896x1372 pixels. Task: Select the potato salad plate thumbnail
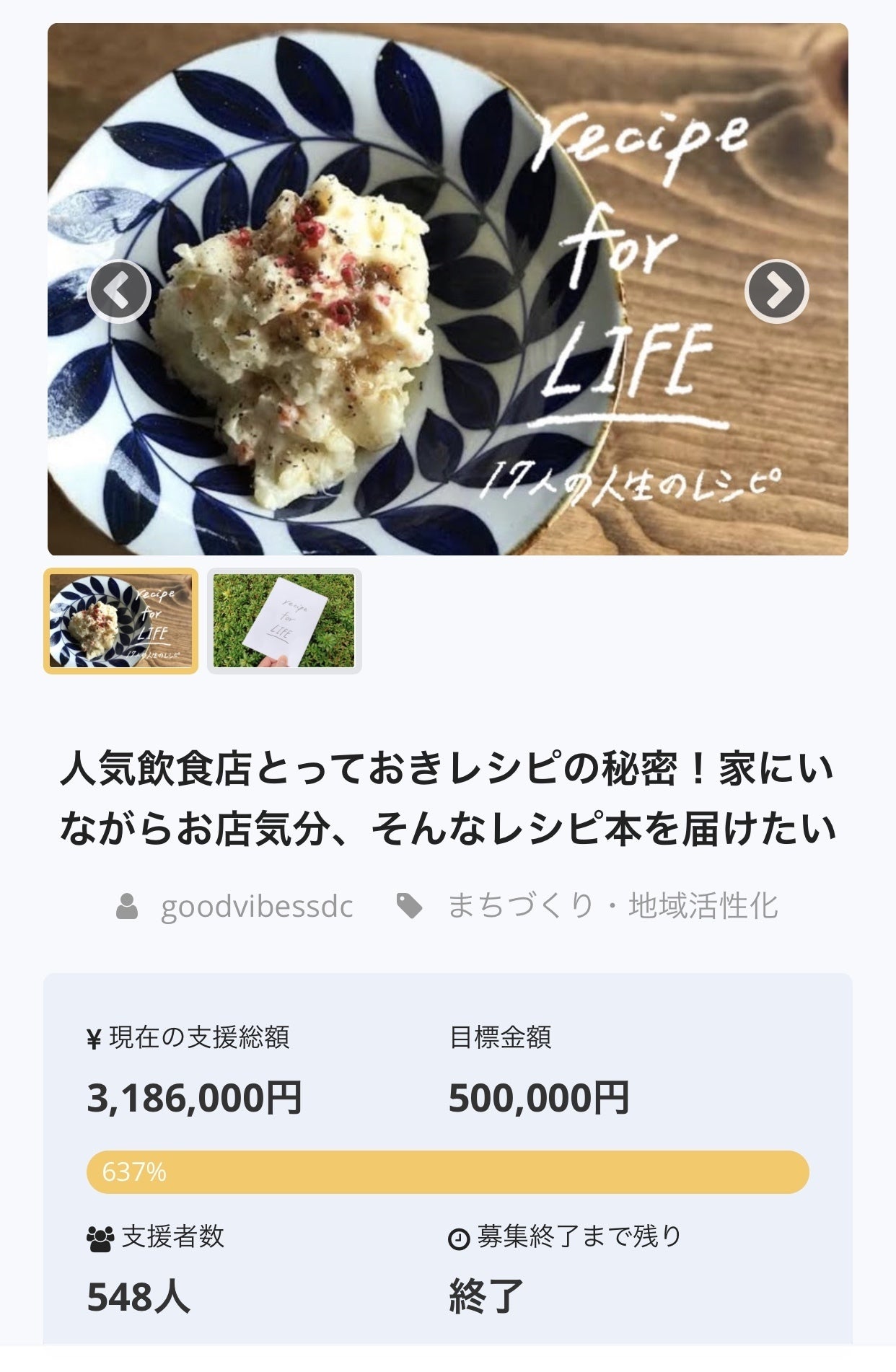121,621
